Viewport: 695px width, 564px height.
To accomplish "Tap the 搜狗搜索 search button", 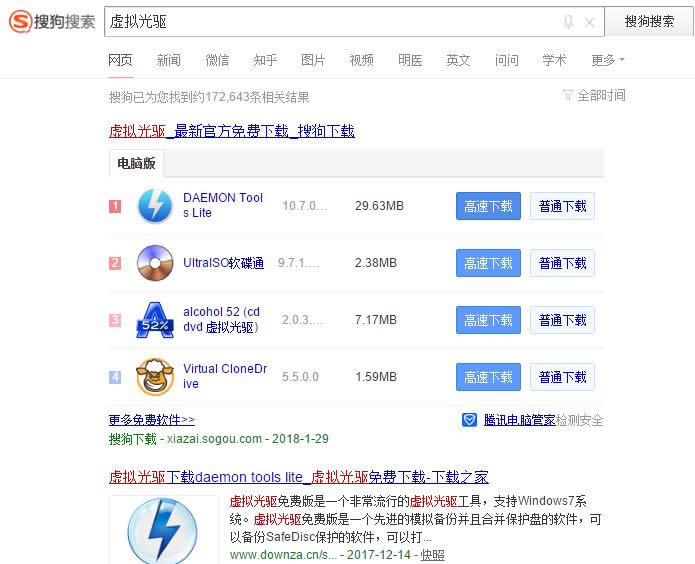I will (x=649, y=21).
